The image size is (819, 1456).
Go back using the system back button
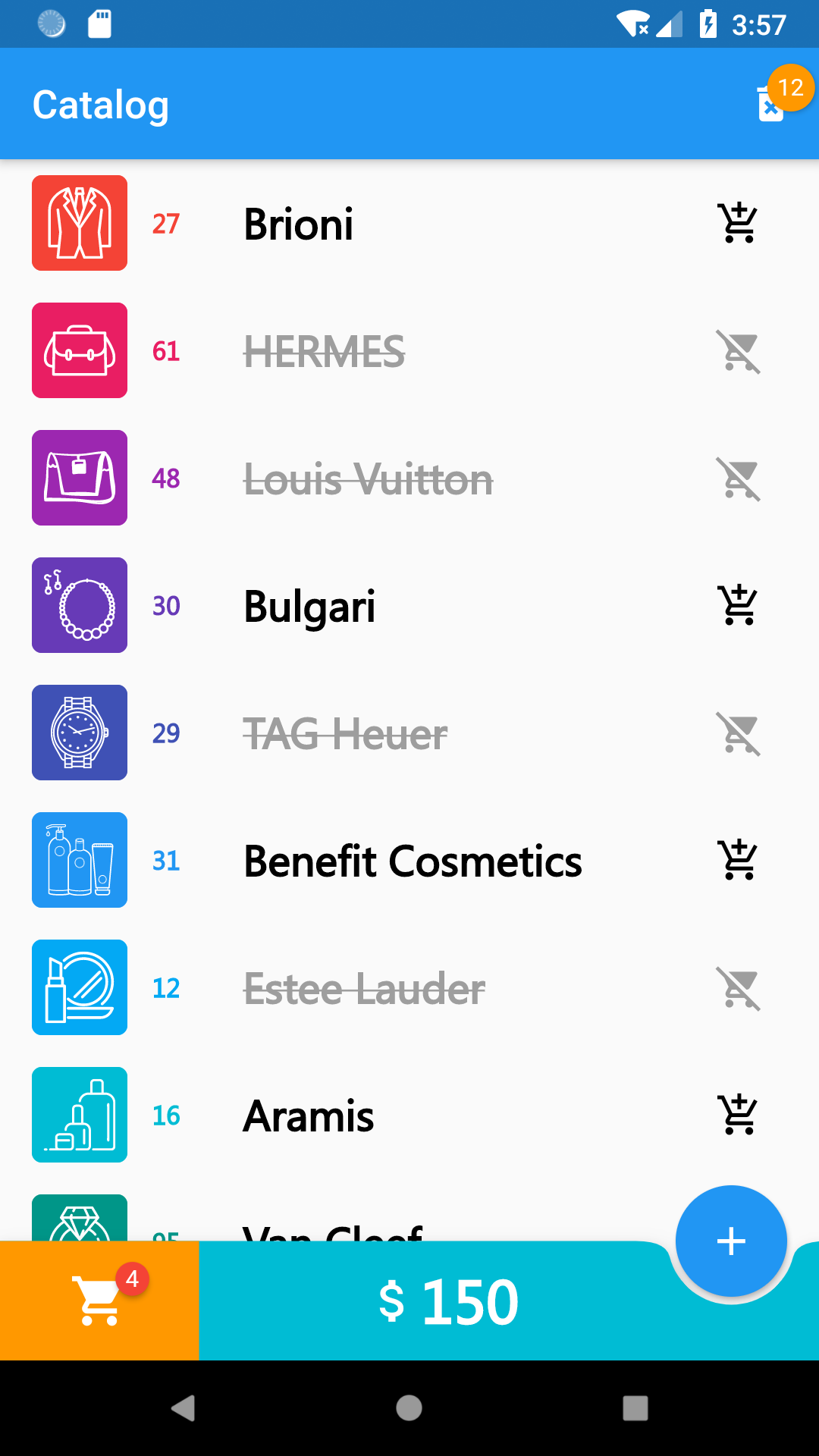[x=183, y=1408]
